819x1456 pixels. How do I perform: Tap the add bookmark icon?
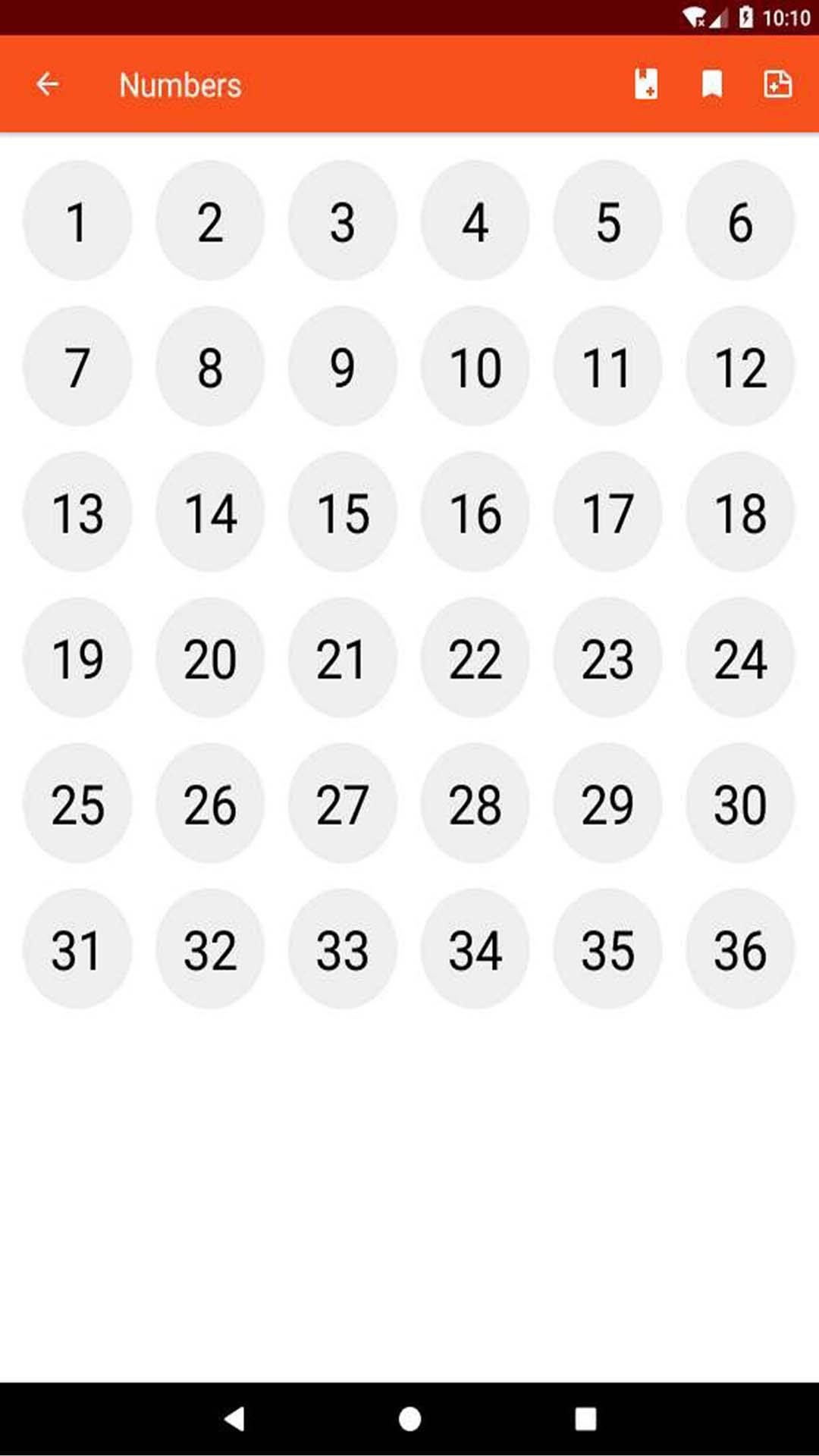pyautogui.click(x=646, y=84)
